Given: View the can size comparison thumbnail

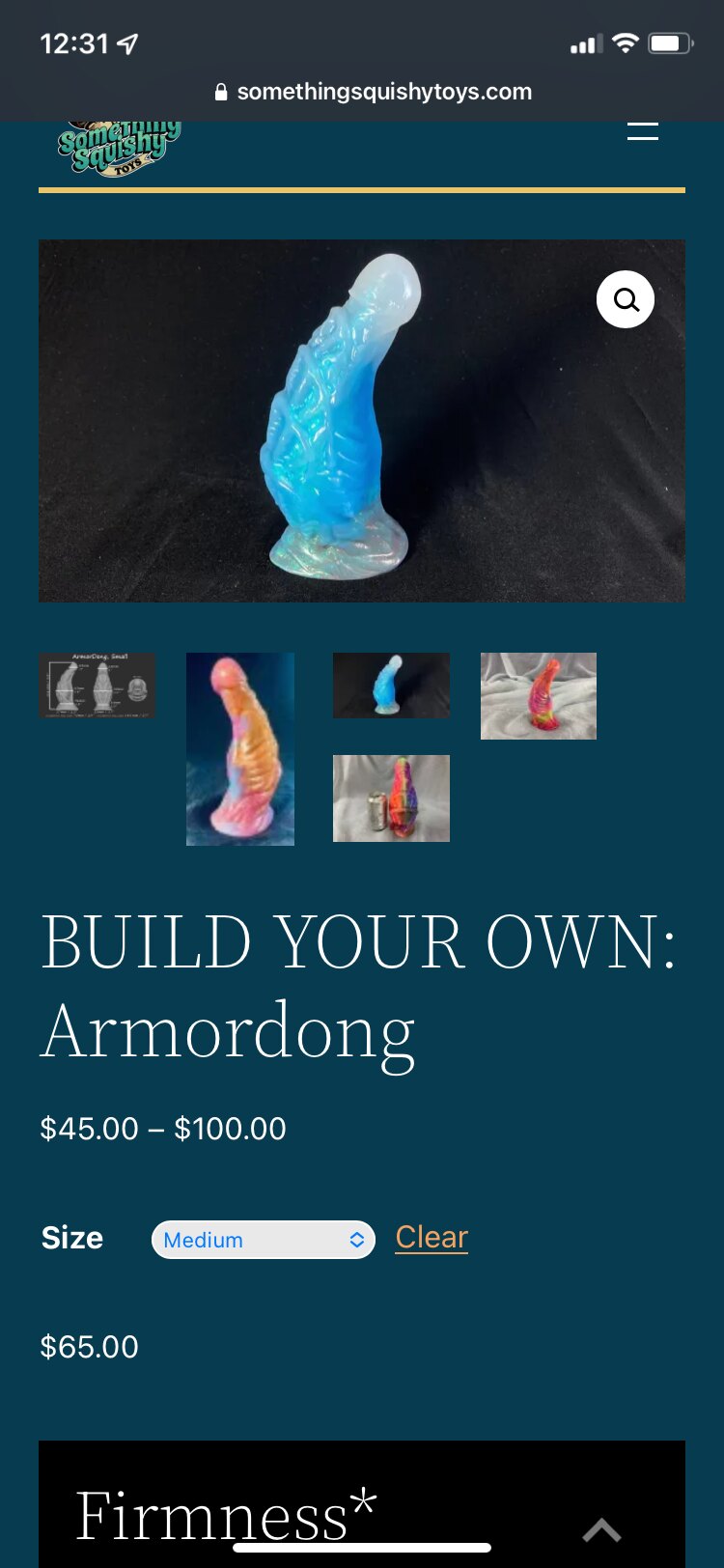Looking at the screenshot, I should click(x=391, y=798).
